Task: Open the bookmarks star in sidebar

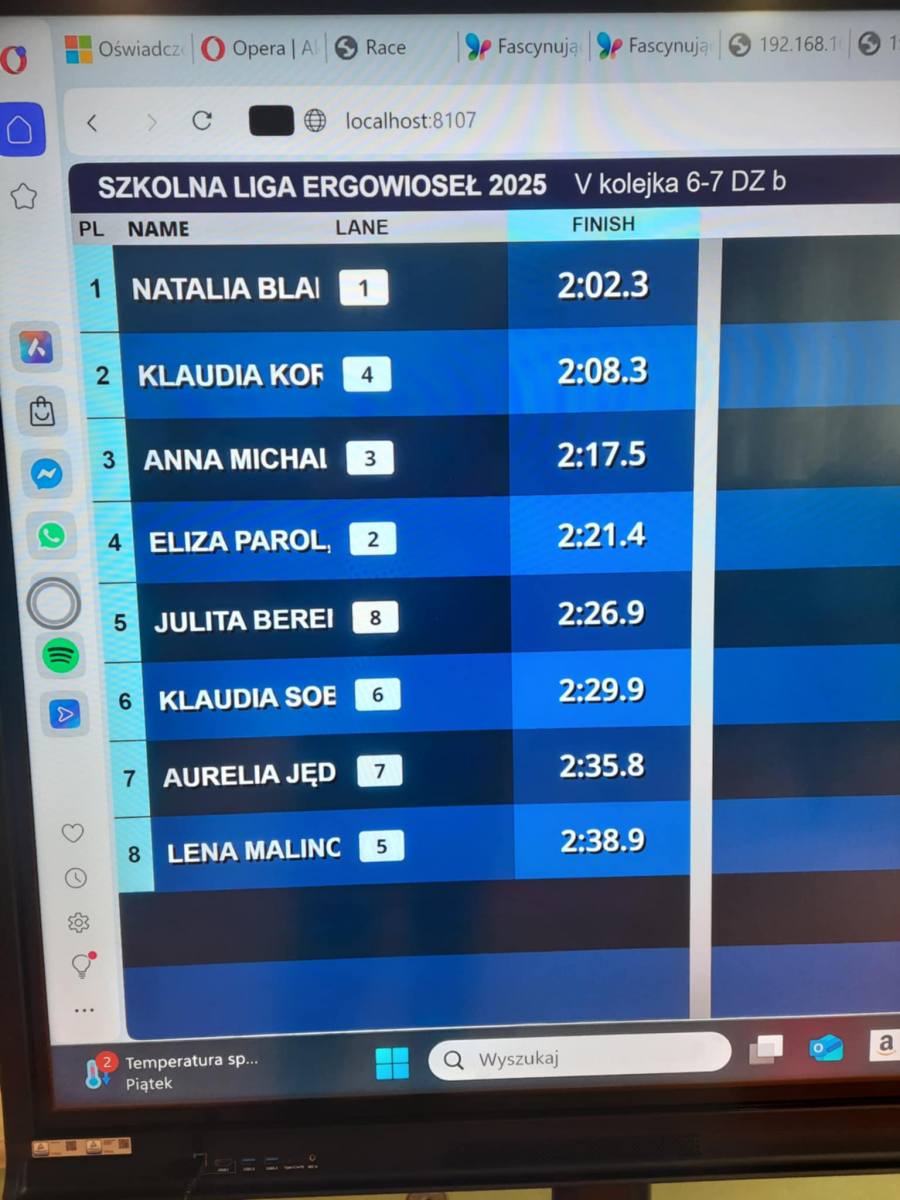Action: [x=24, y=196]
